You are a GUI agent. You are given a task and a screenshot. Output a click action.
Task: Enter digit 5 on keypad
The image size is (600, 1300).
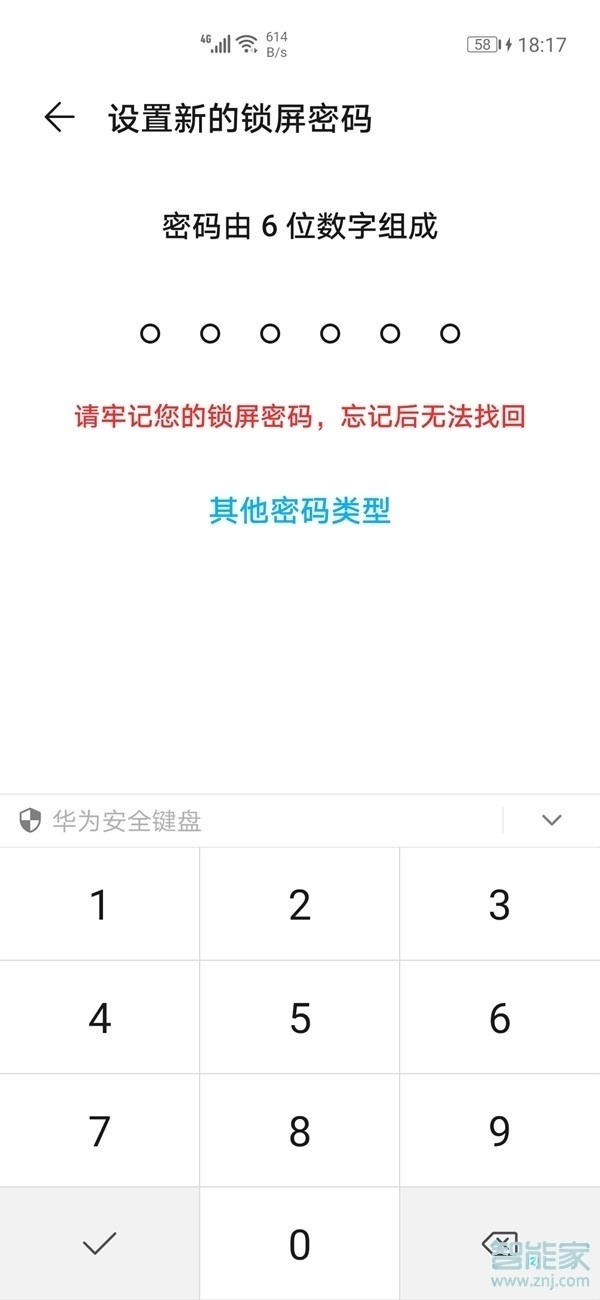(299, 1018)
